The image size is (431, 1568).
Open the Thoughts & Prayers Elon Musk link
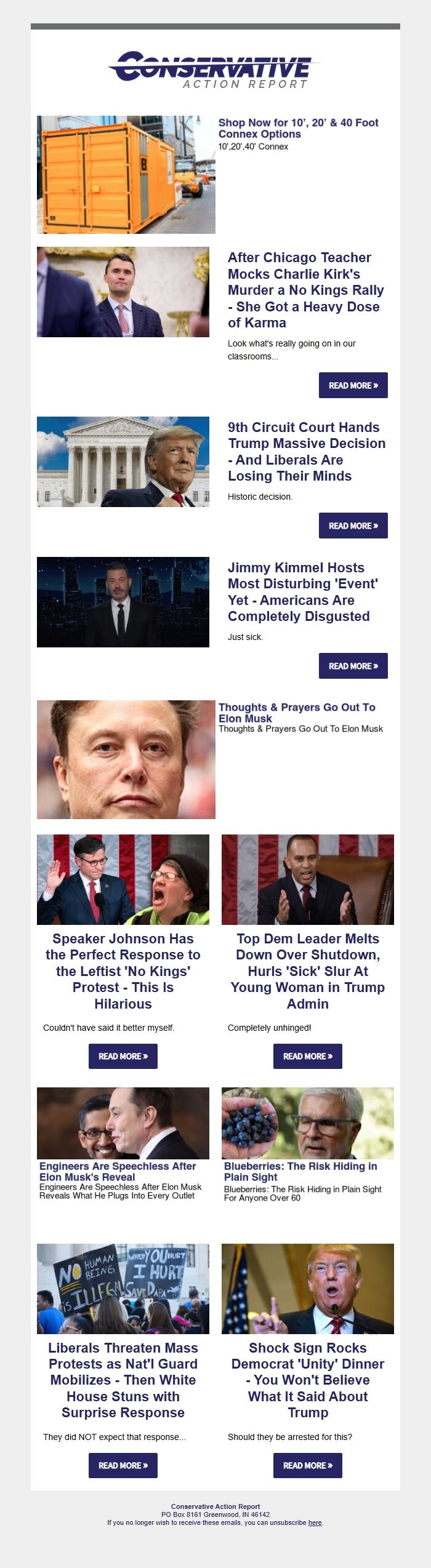pos(297,713)
